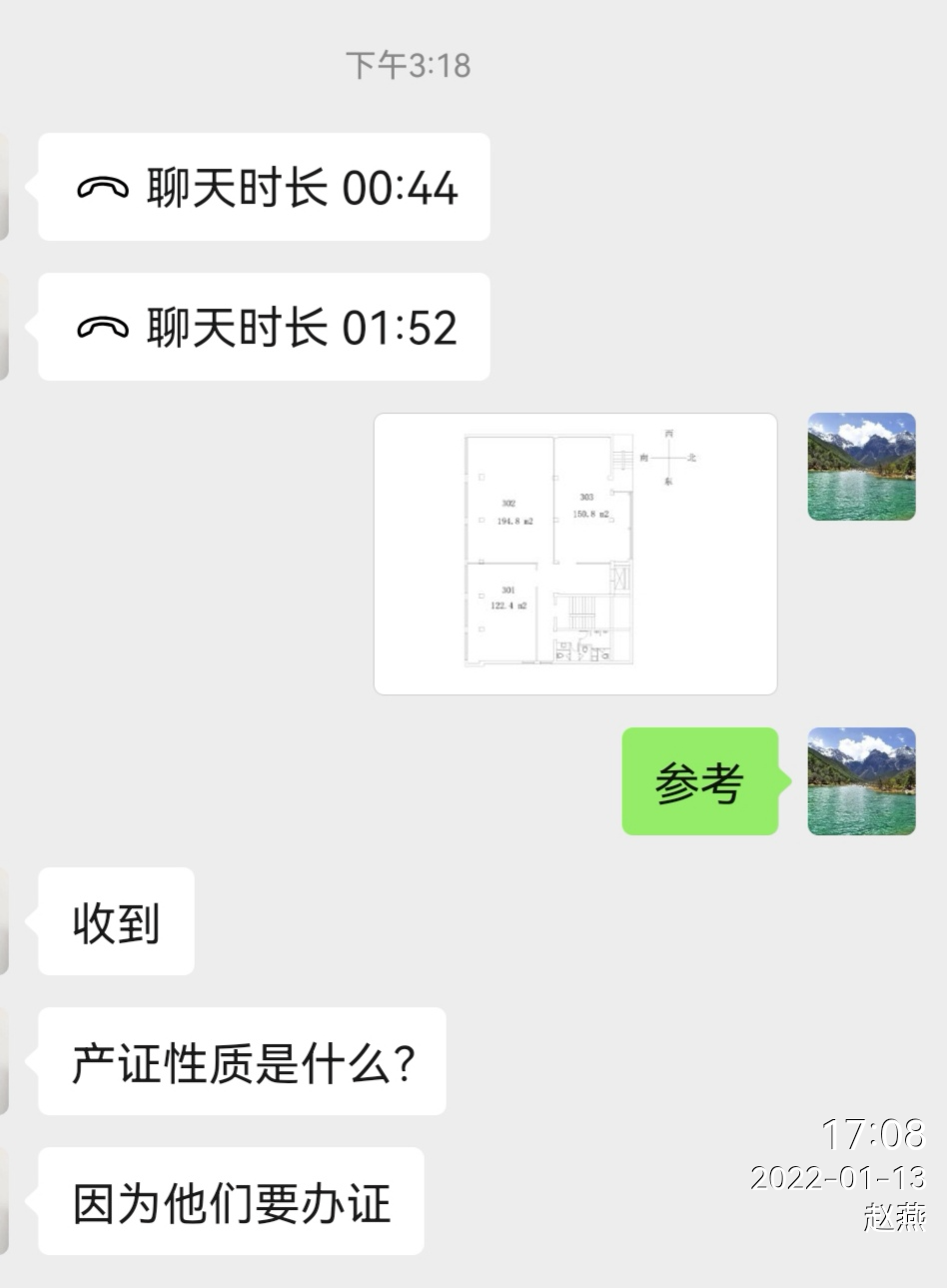Tap the avatar next to the 参考 message

point(861,781)
